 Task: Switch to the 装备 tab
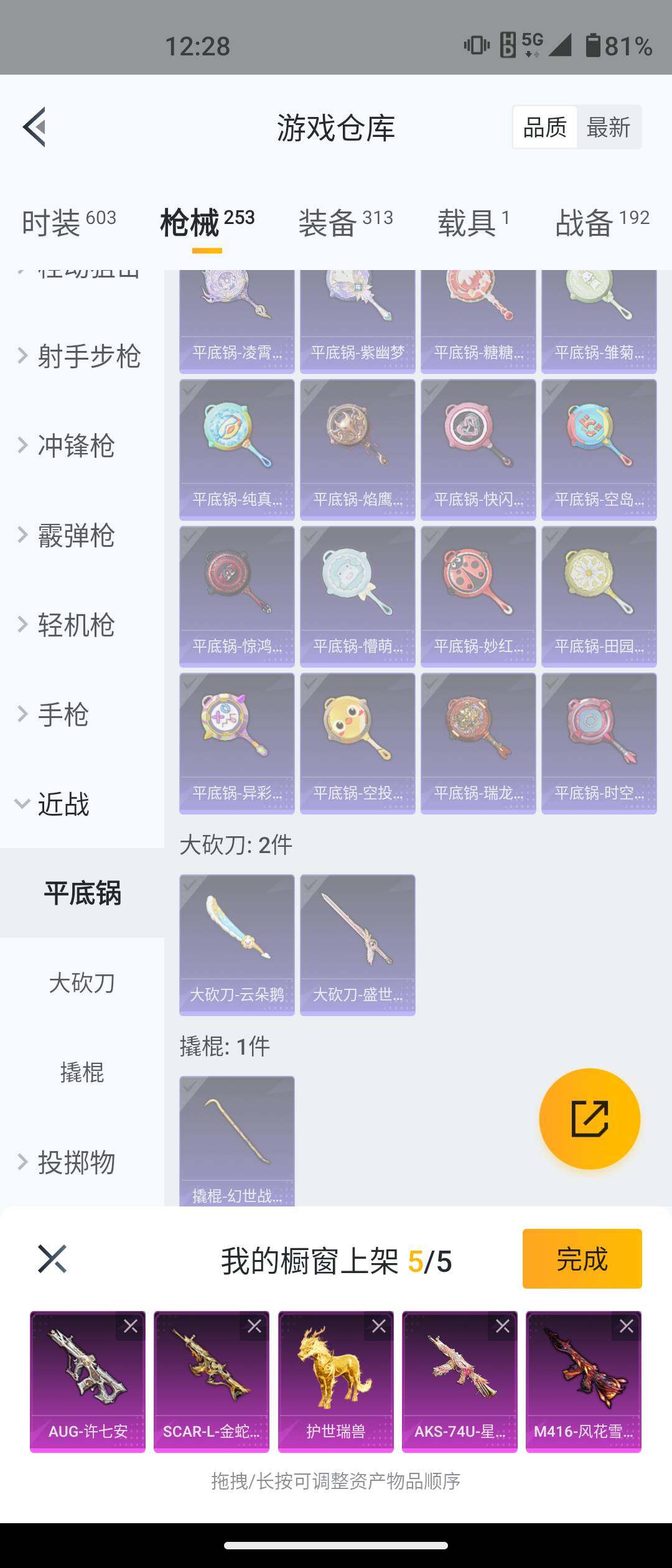point(345,222)
